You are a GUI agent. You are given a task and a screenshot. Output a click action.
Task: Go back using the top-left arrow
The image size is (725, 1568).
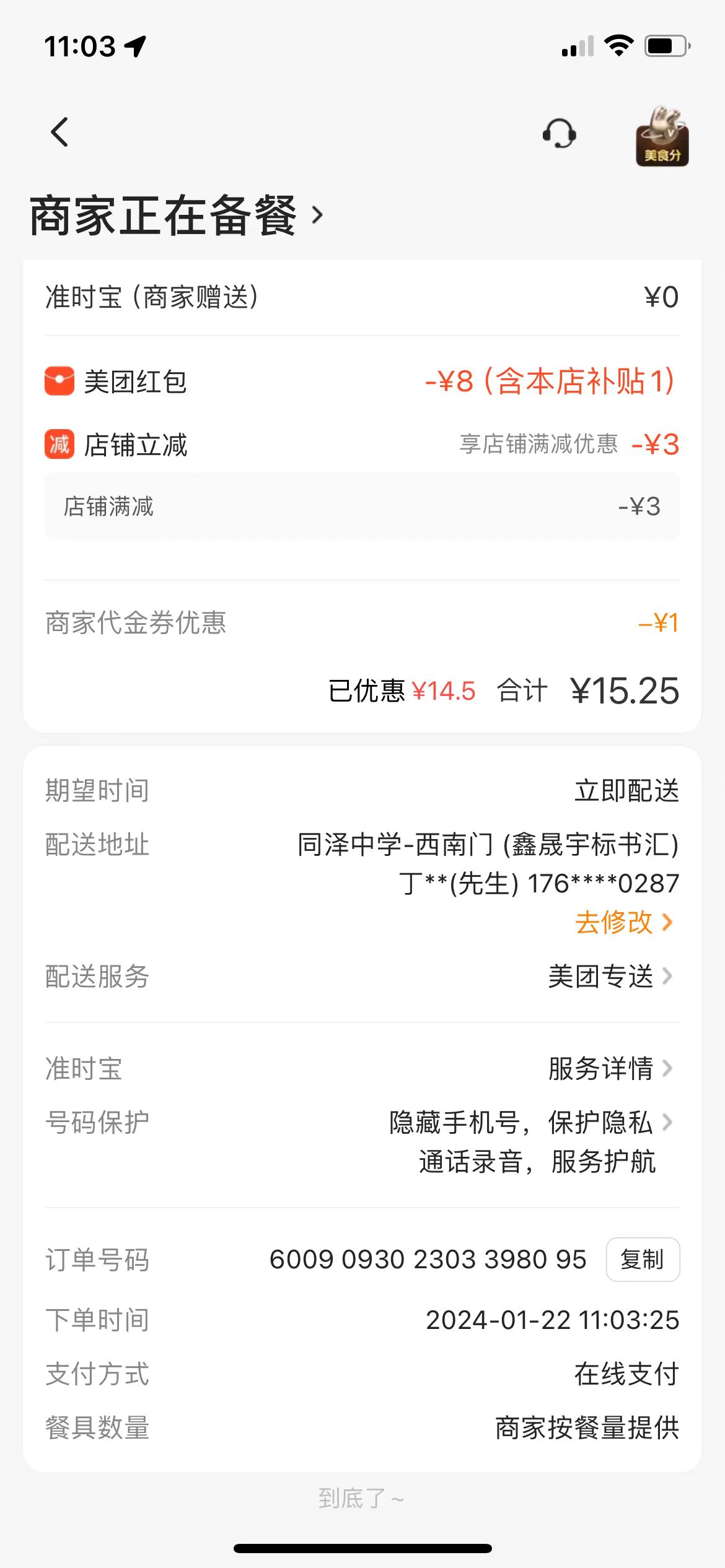click(x=59, y=132)
